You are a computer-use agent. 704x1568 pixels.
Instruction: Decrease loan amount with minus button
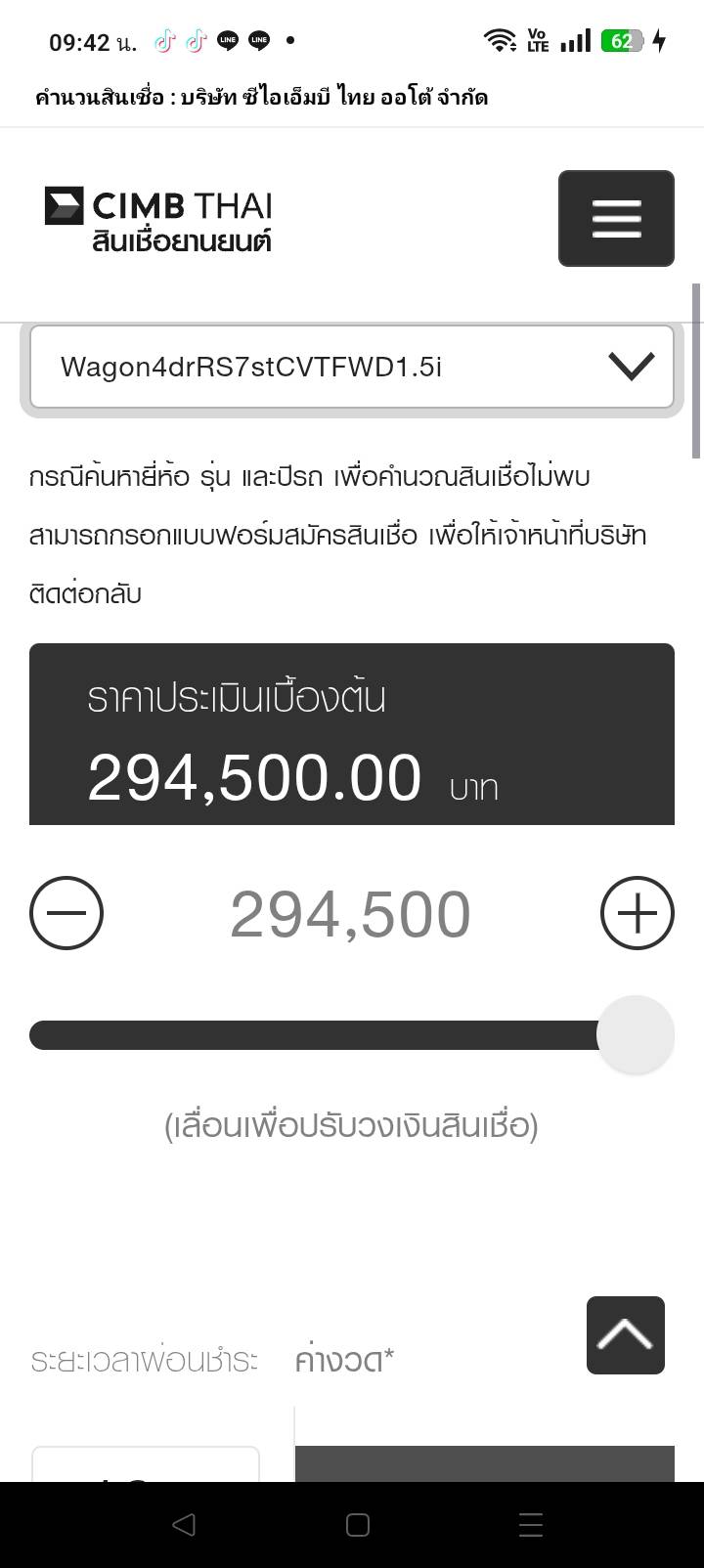pyautogui.click(x=66, y=913)
